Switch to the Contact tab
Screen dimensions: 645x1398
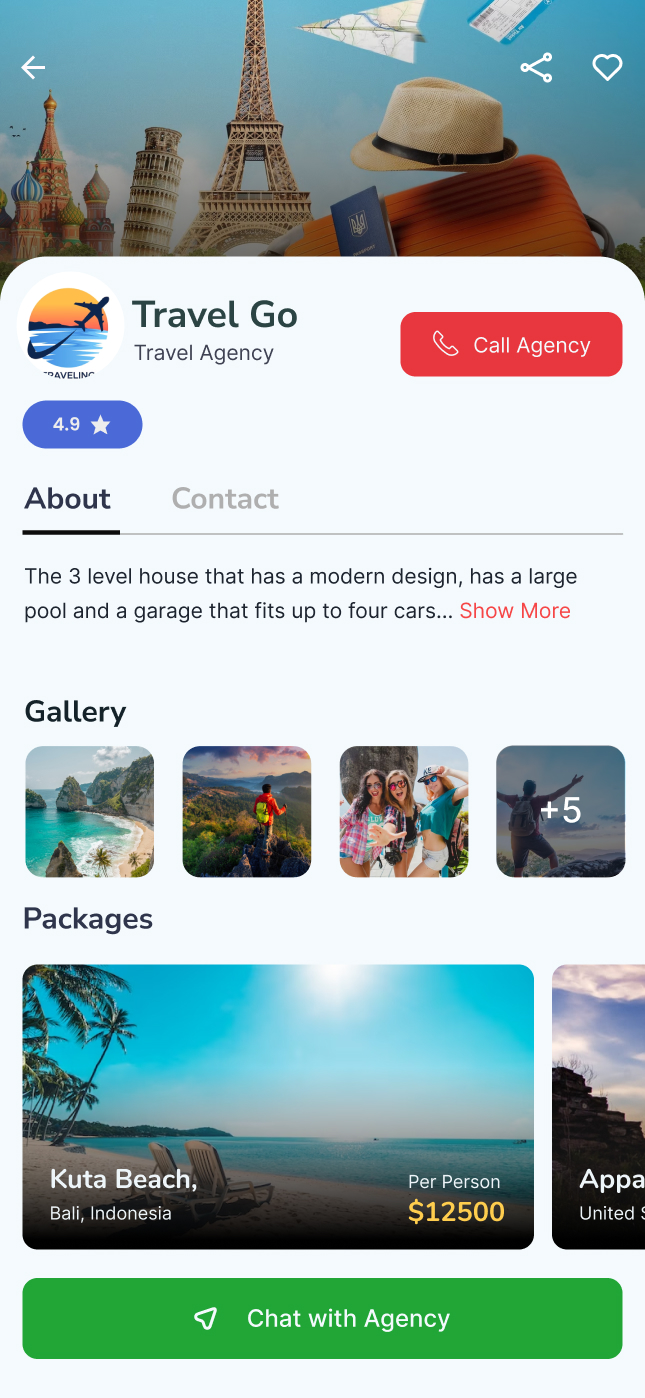click(x=225, y=499)
